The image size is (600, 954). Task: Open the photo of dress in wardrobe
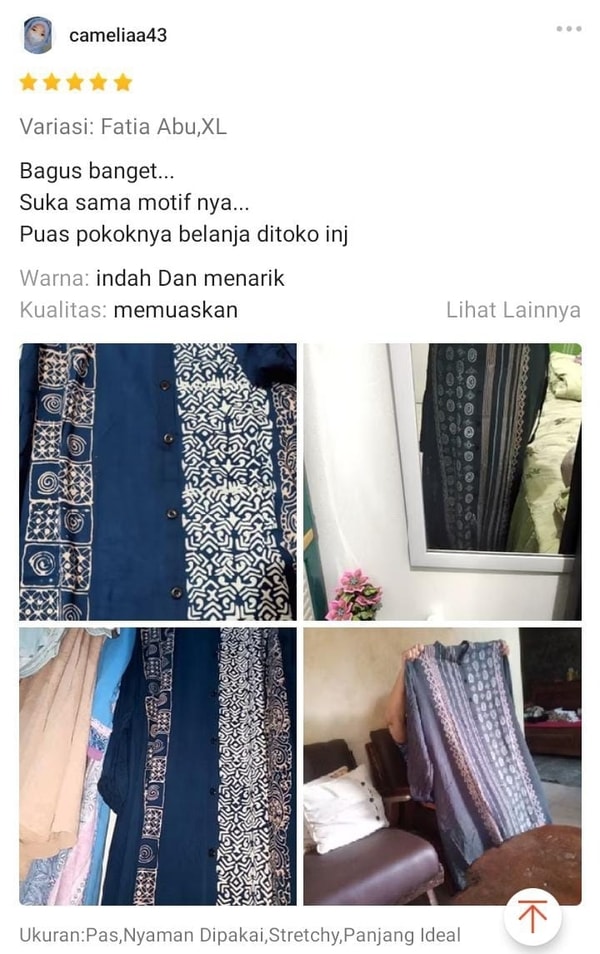[158, 766]
